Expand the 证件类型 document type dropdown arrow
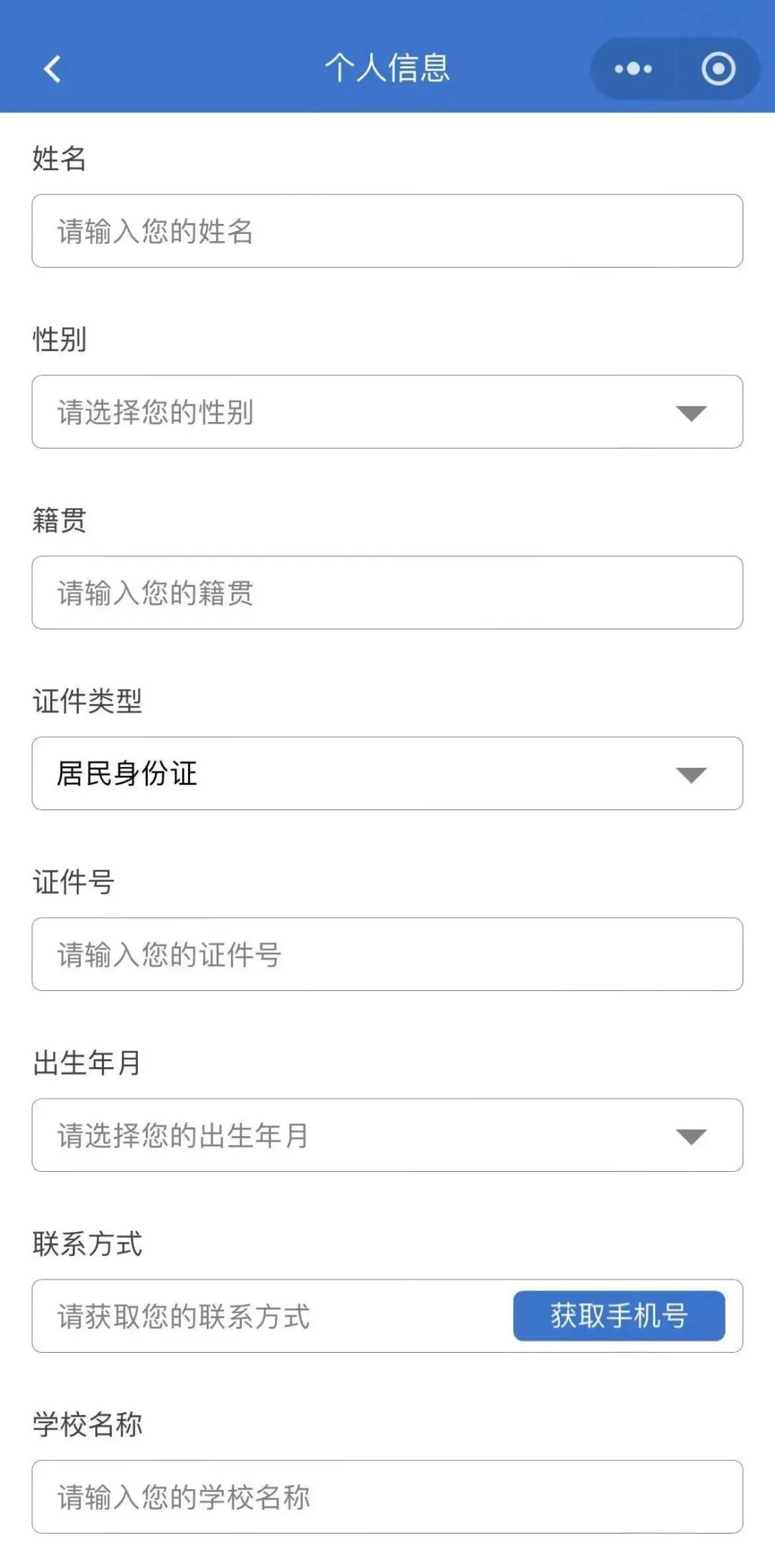Viewport: 775px width, 1568px height. [x=691, y=774]
